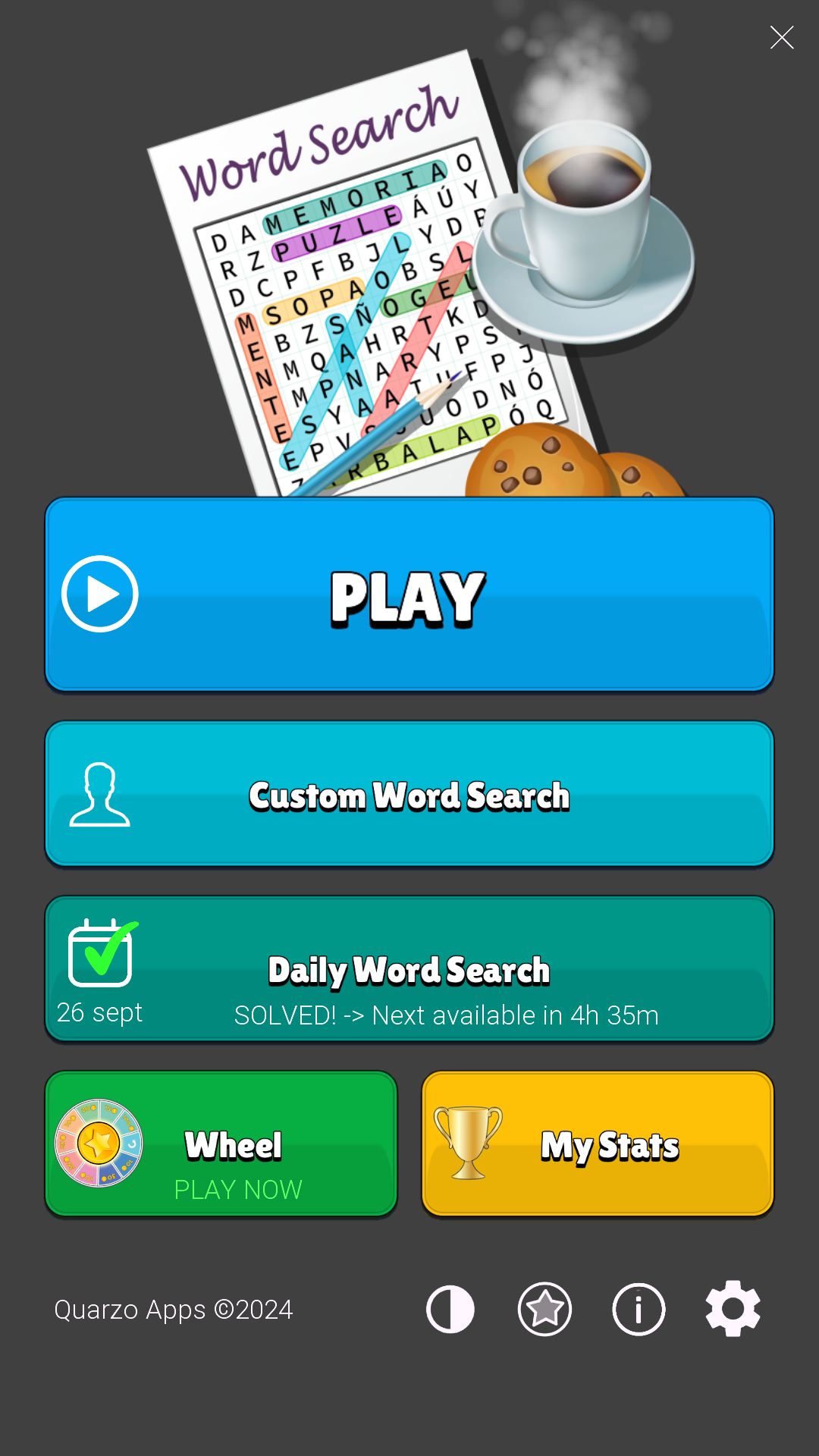The width and height of the screenshot is (819, 1456).
Task: Open the settings gear
Action: click(733, 1309)
